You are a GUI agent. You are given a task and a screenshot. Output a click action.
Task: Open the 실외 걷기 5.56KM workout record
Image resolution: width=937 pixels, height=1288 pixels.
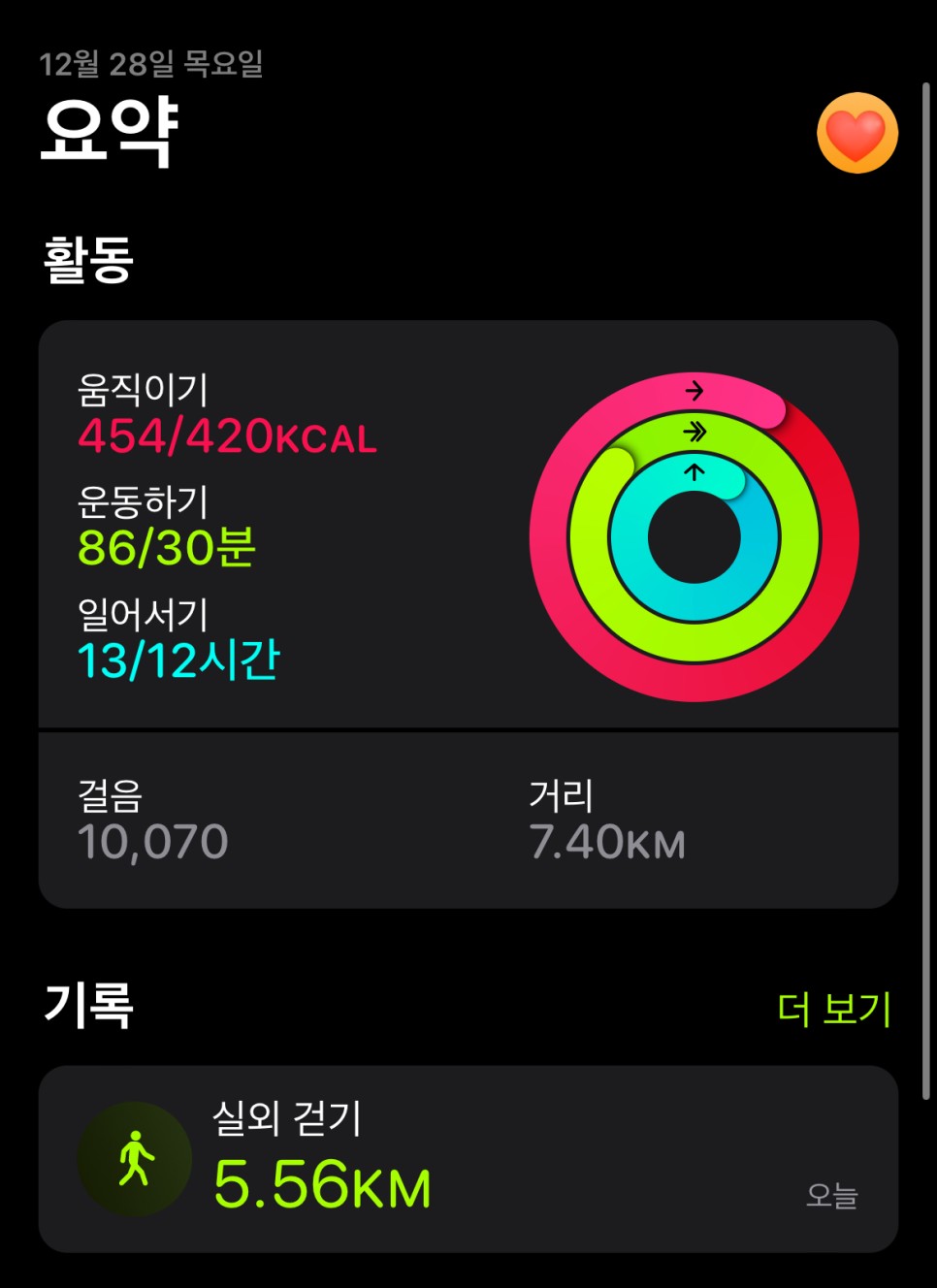pyautogui.click(x=468, y=1158)
